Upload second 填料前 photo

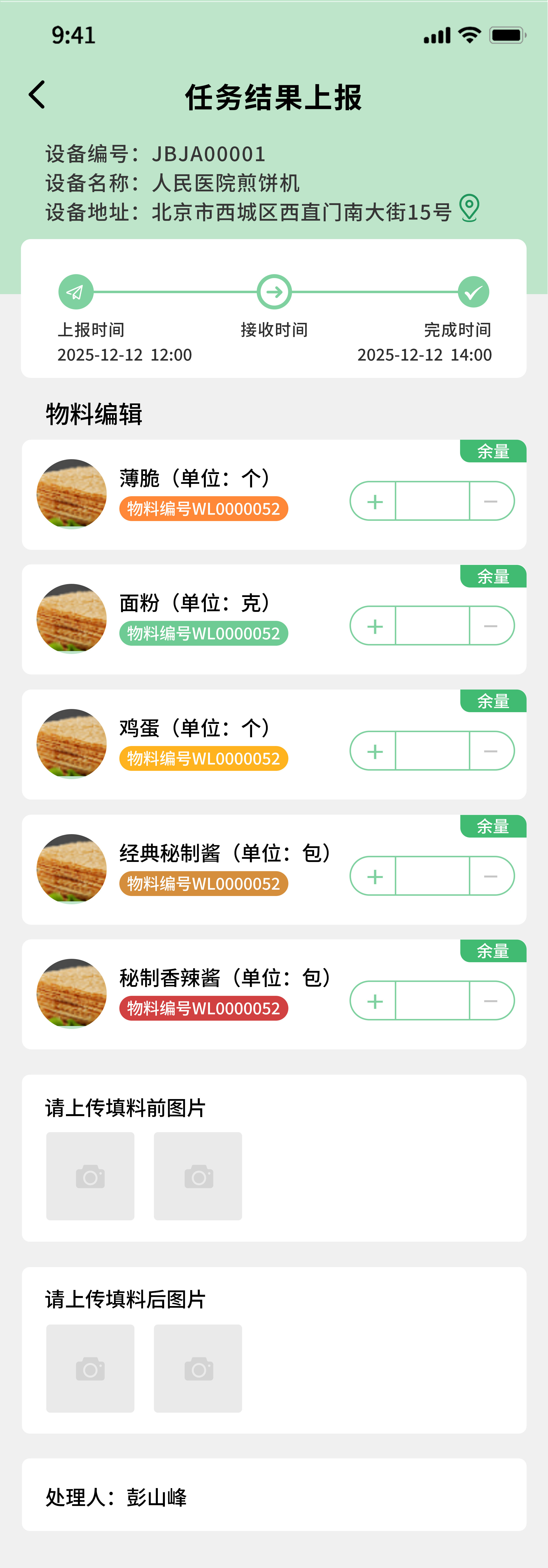(x=198, y=1176)
